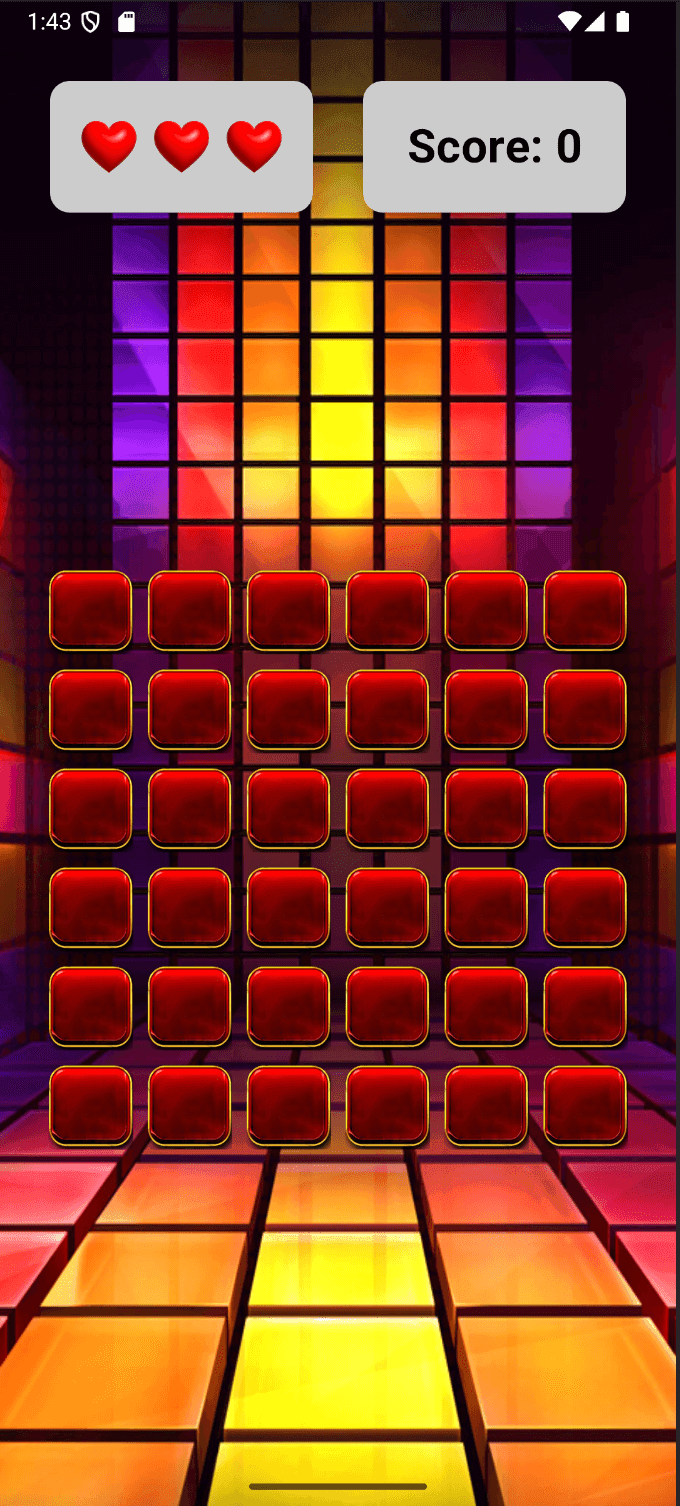
Task: Select the third tile in the second row
Action: [288, 709]
